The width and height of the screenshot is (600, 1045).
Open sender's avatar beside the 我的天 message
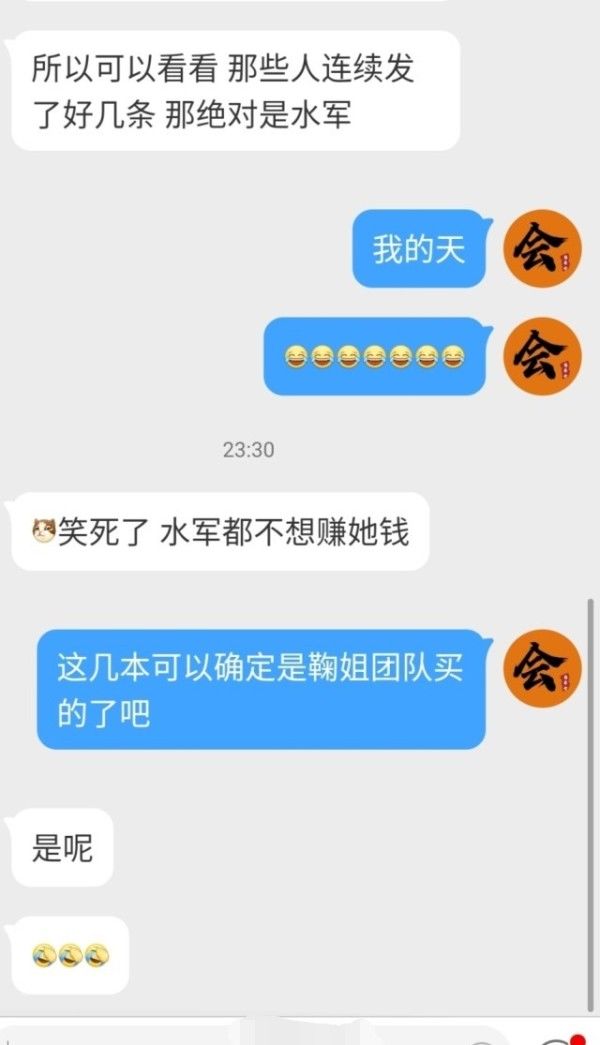[x=541, y=248]
